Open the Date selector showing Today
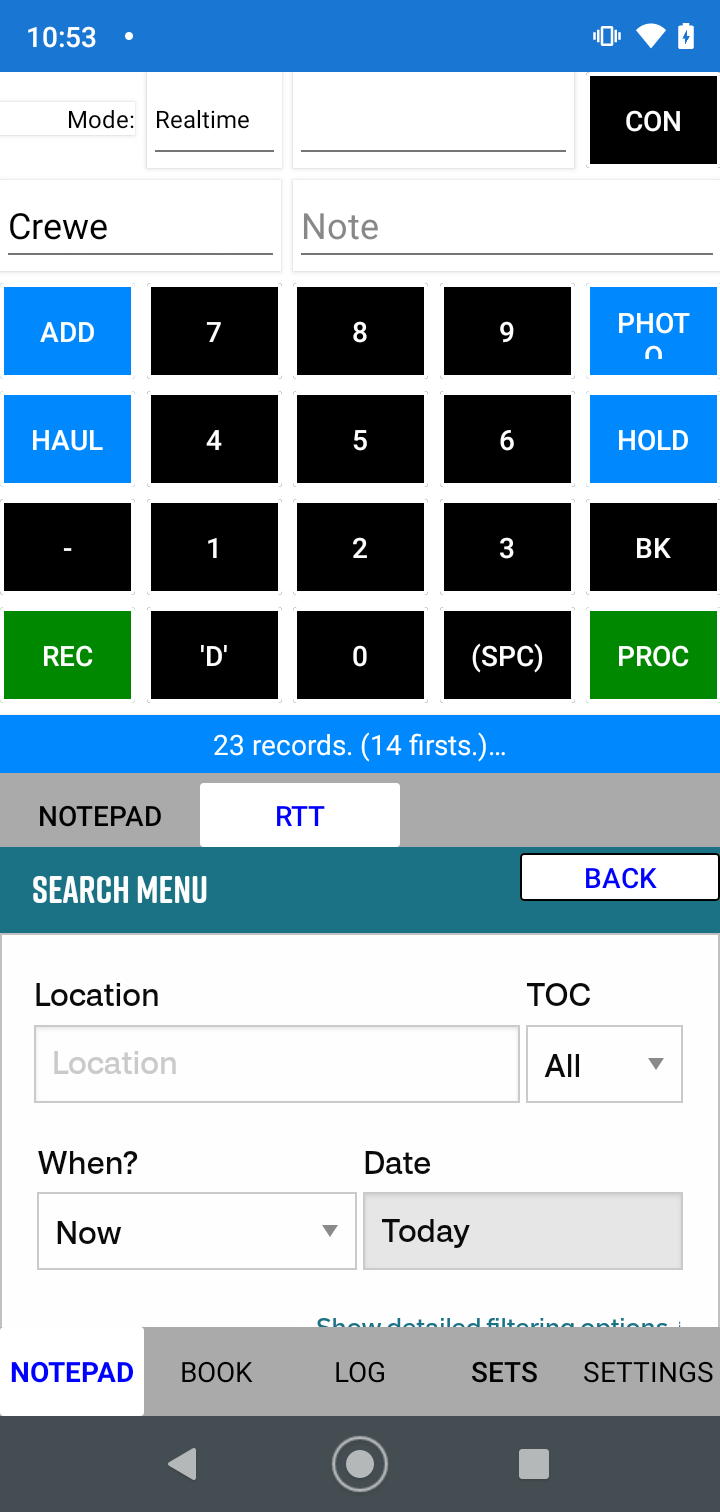The width and height of the screenshot is (720, 1512). 522,1231
